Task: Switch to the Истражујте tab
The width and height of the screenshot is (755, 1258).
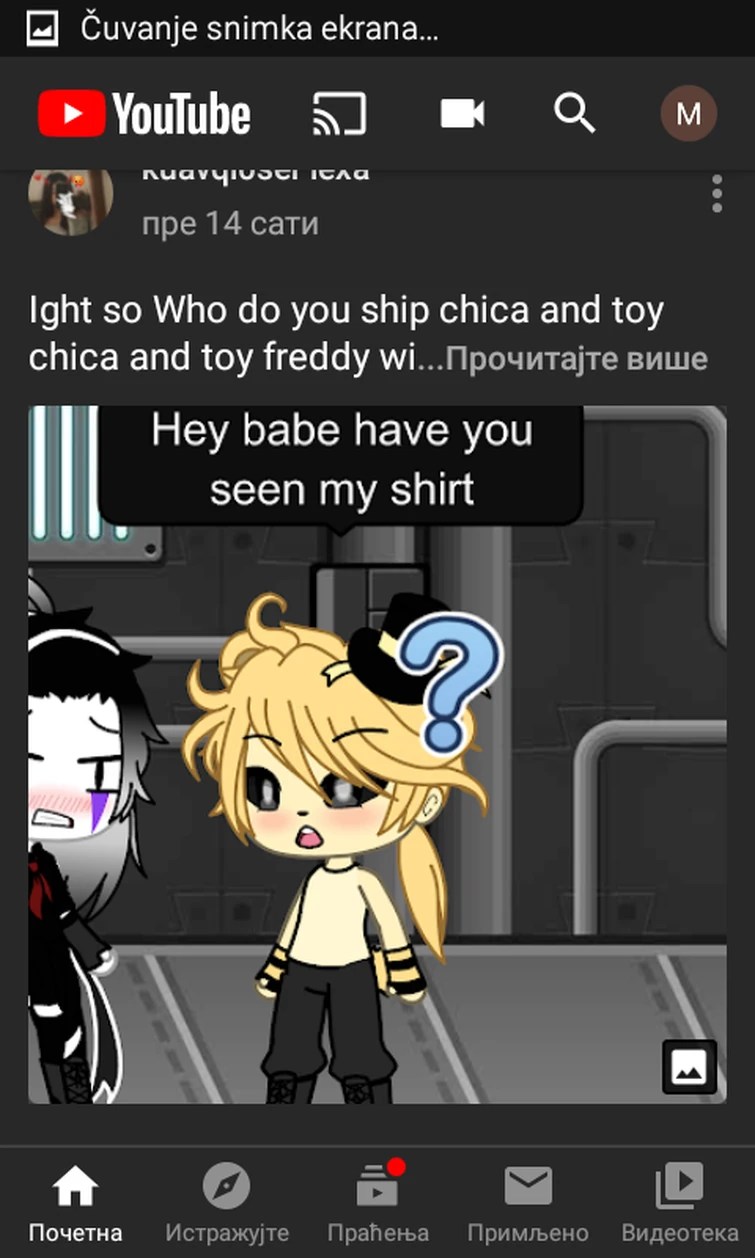Action: pos(227,1203)
